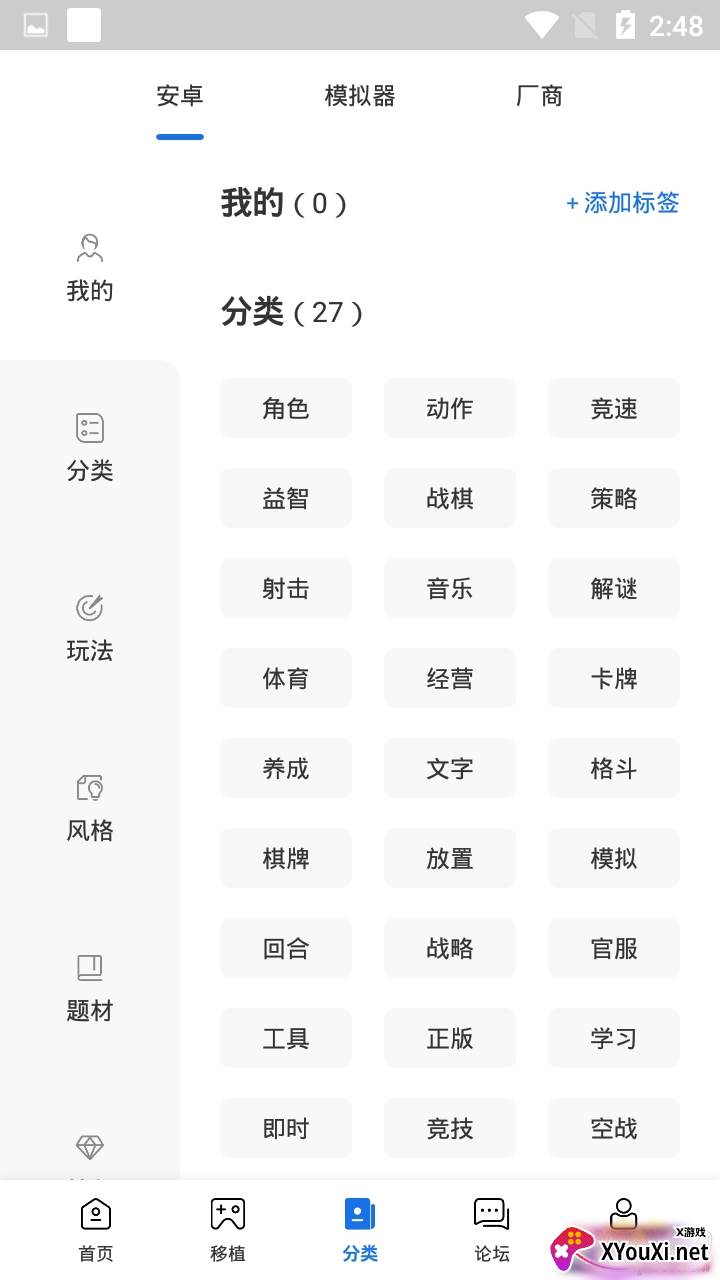Open the 厂商 top tab
Viewport: 720px width, 1280px height.
(x=539, y=96)
